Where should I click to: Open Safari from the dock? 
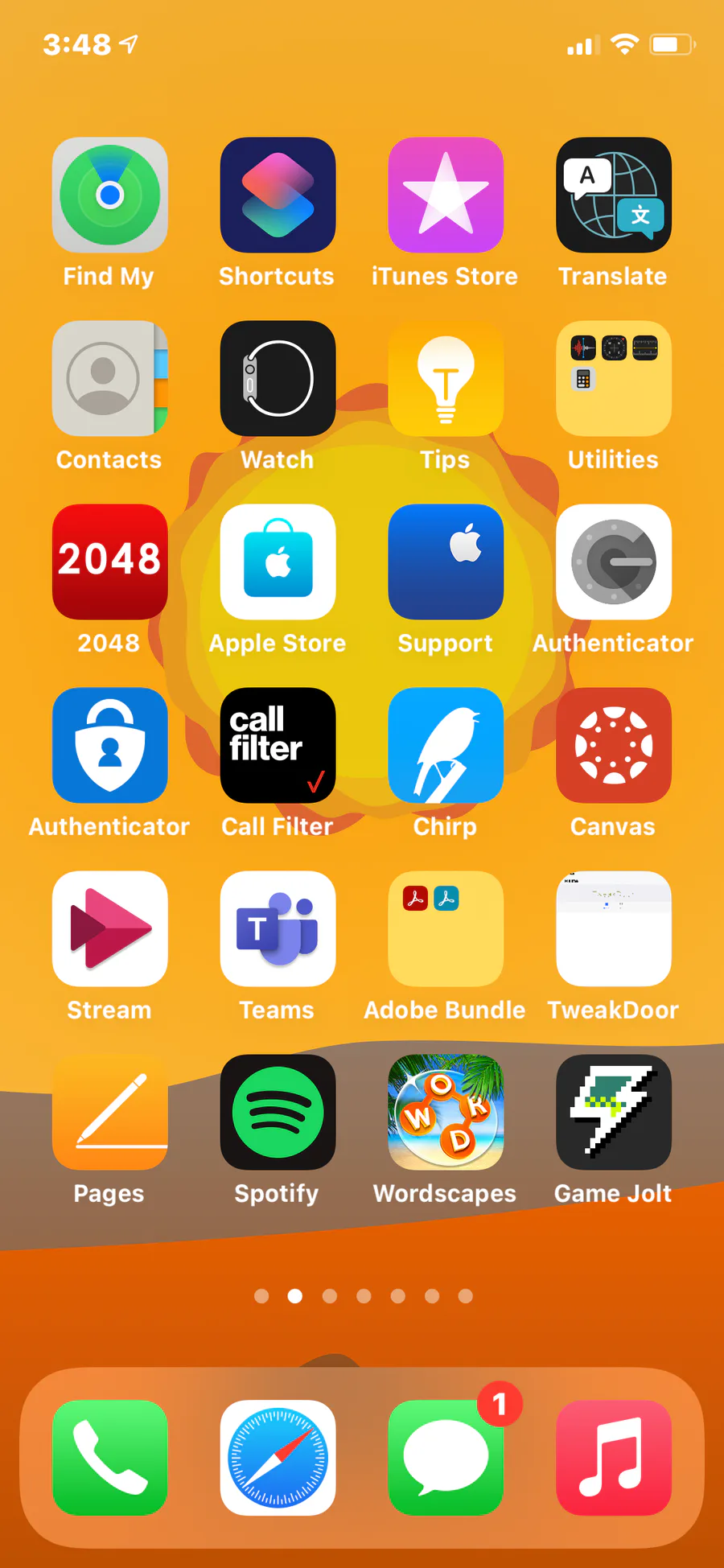[x=278, y=1458]
